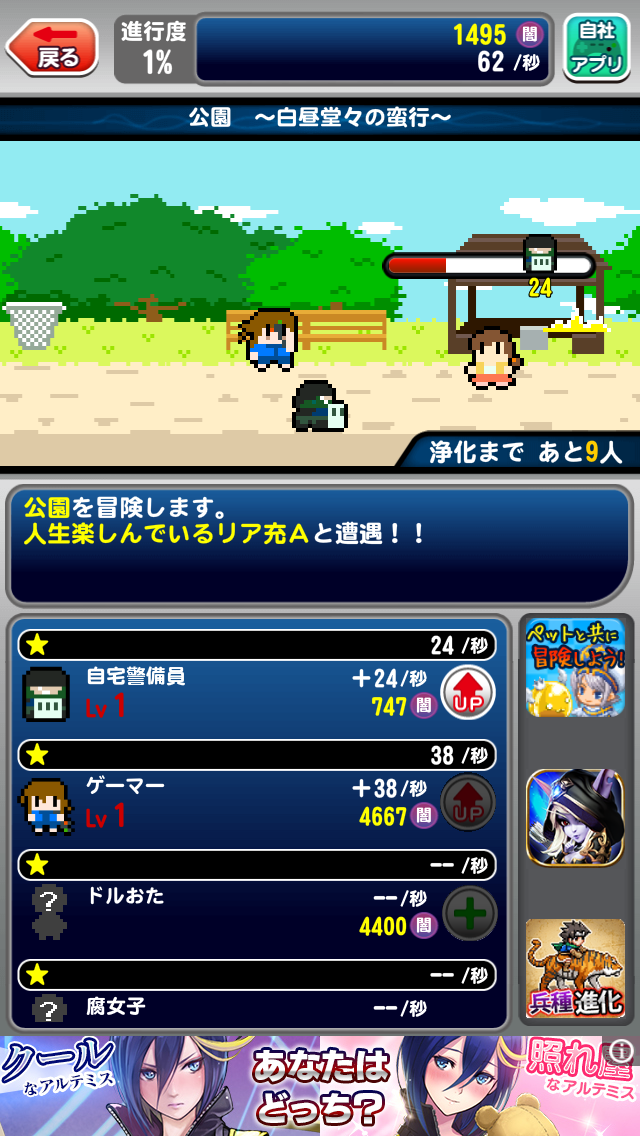Tap the 戻る back button

pyautogui.click(x=53, y=47)
